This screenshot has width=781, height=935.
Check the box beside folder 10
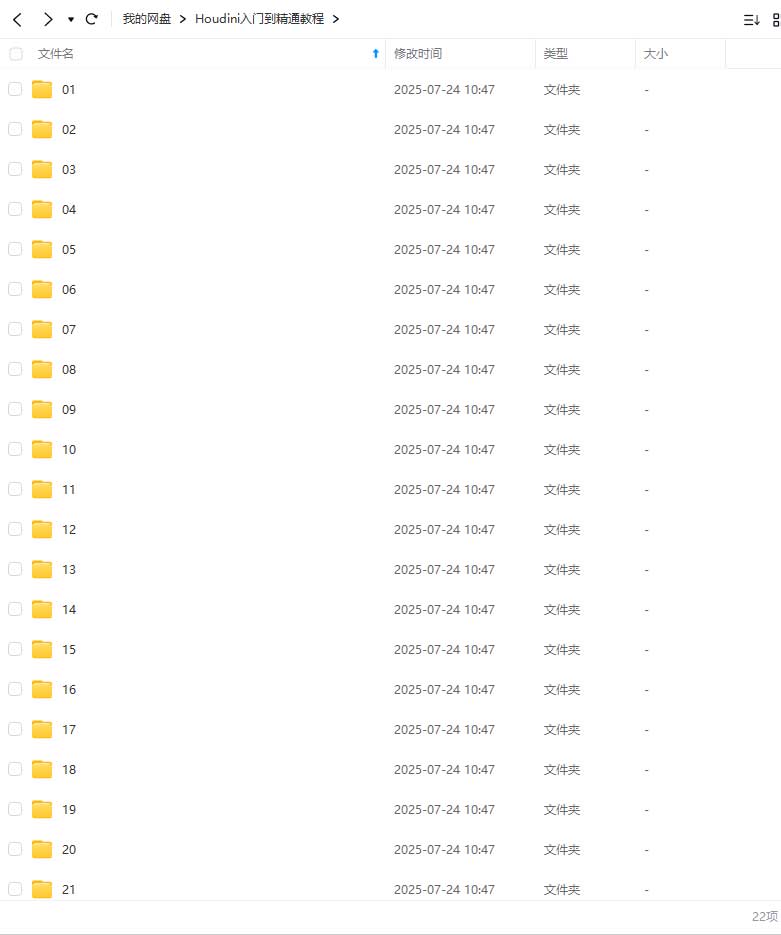[15, 449]
